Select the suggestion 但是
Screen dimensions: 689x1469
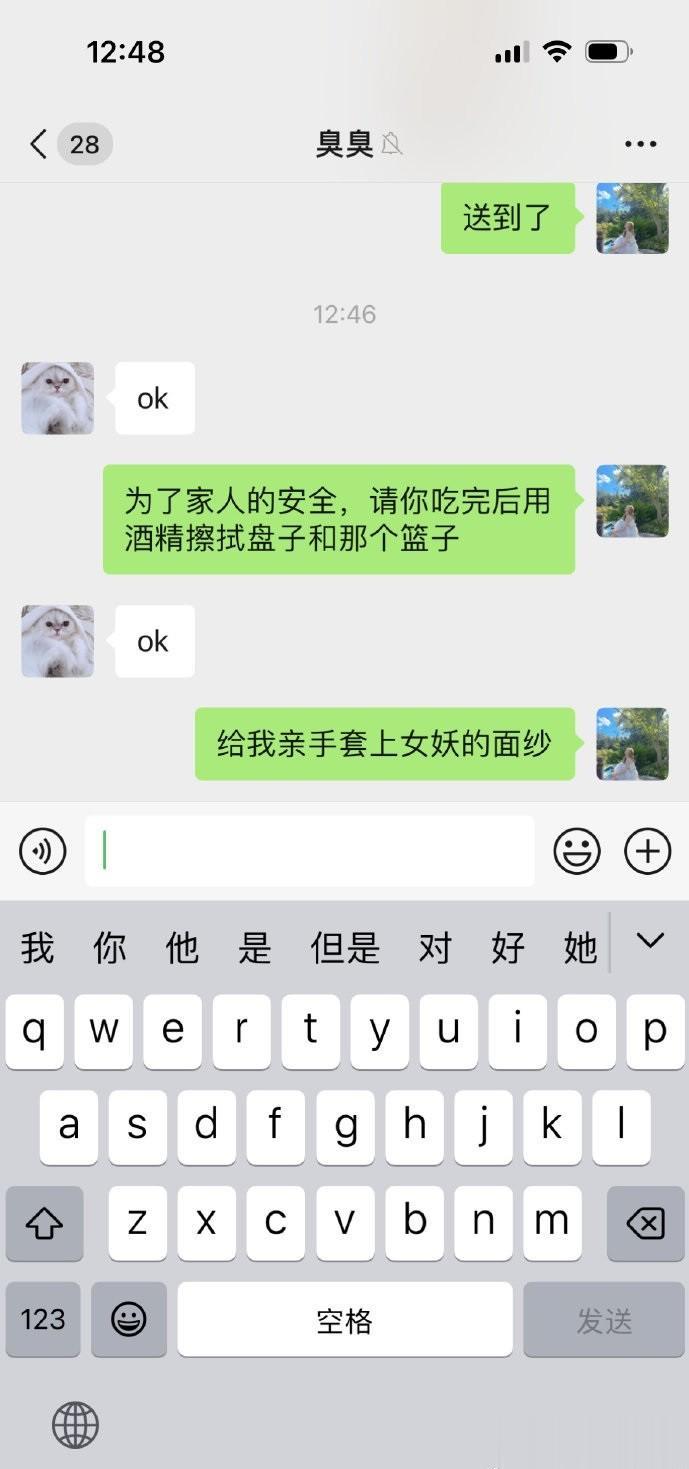(345, 947)
